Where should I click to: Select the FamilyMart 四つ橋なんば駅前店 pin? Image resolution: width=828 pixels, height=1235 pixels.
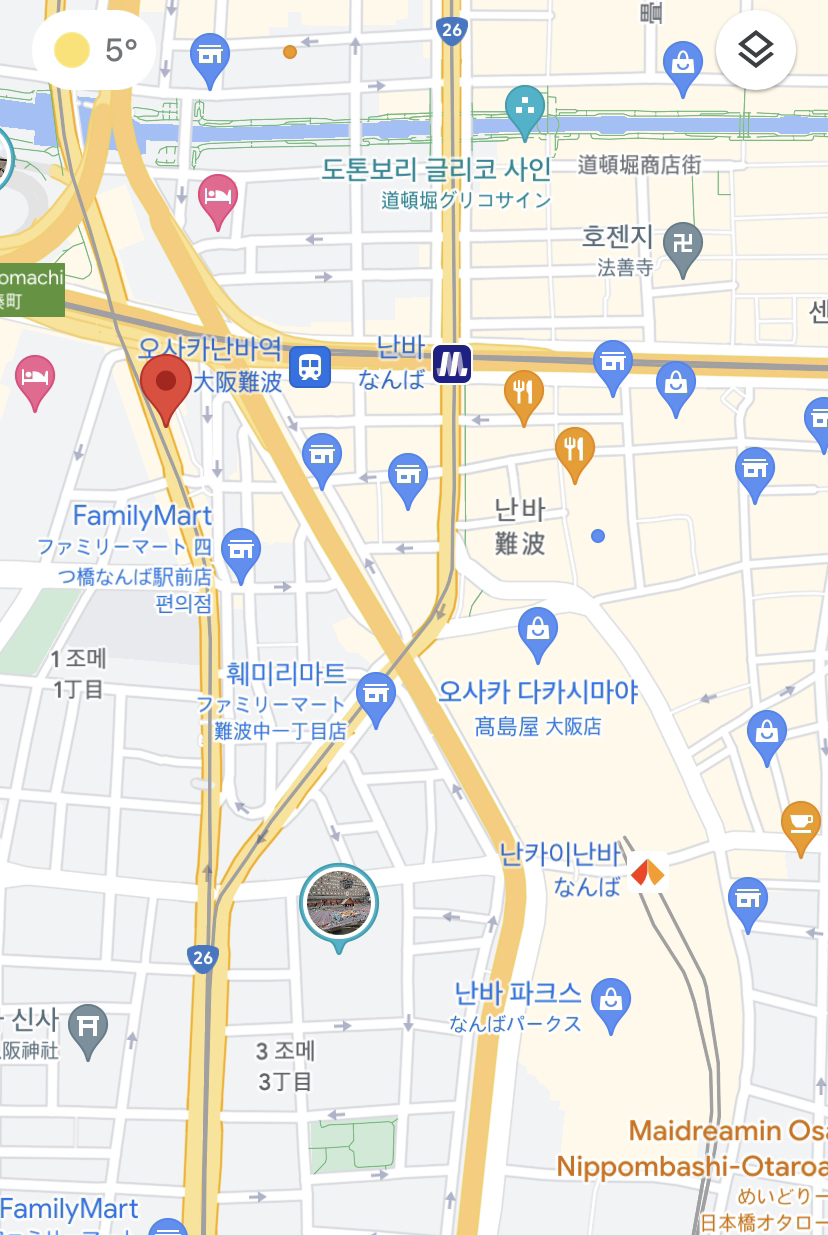(x=240, y=554)
